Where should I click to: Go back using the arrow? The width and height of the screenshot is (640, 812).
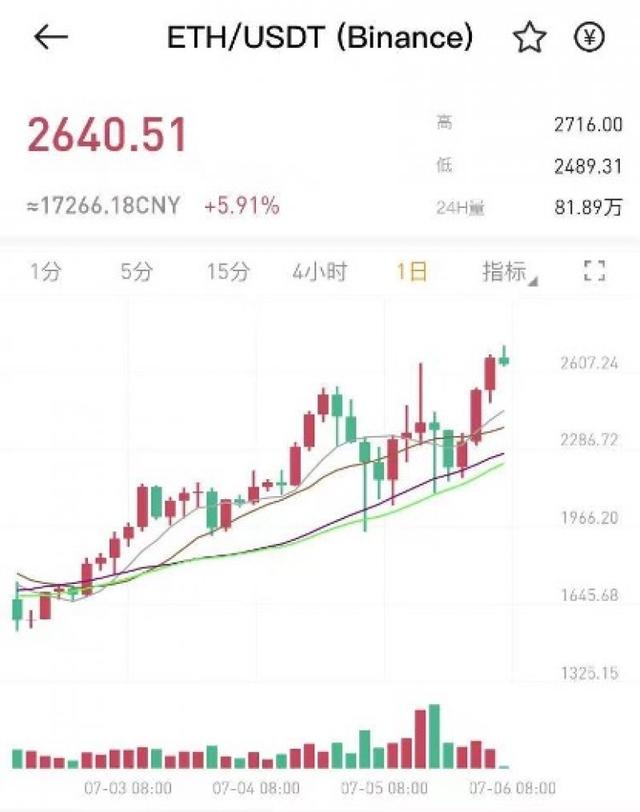tap(51, 38)
